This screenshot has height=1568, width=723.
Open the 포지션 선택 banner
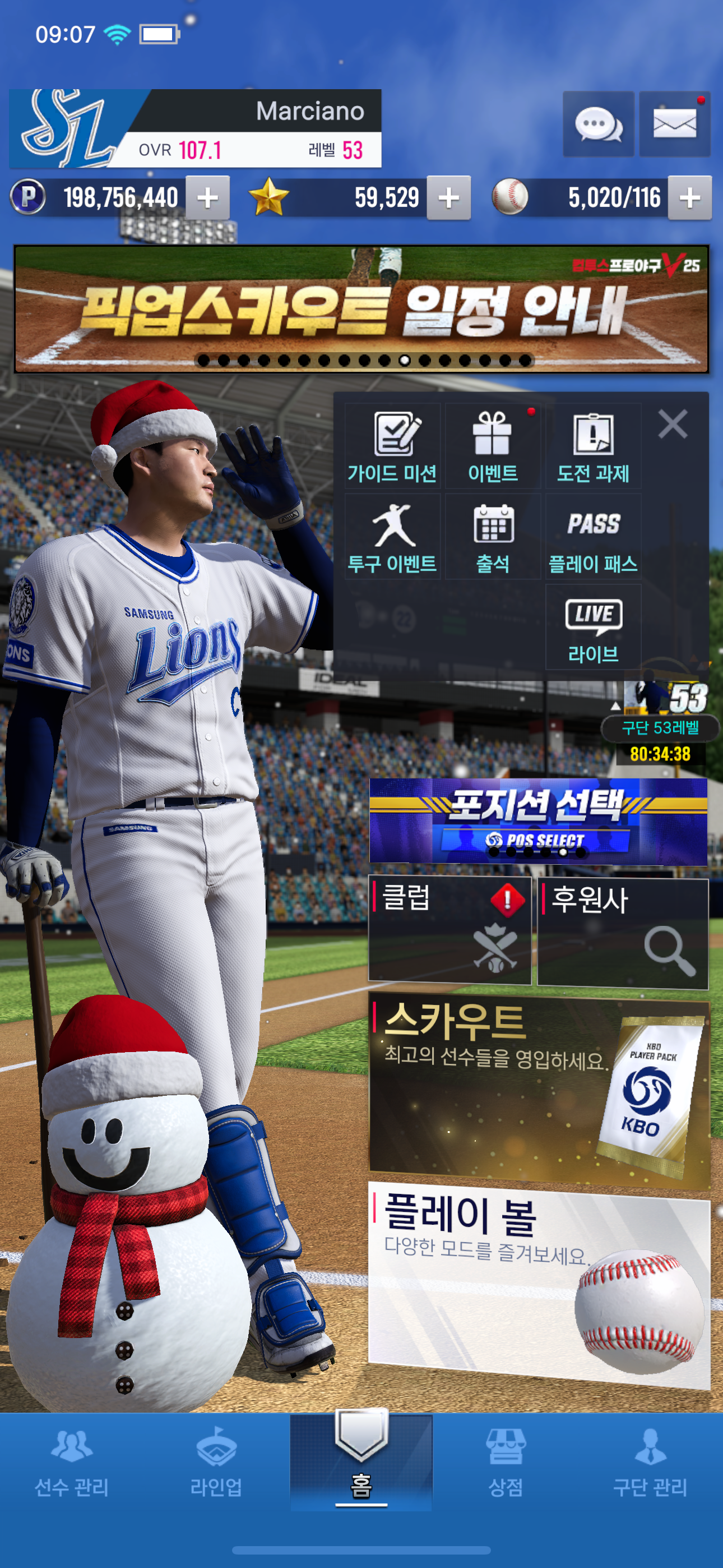point(538,820)
